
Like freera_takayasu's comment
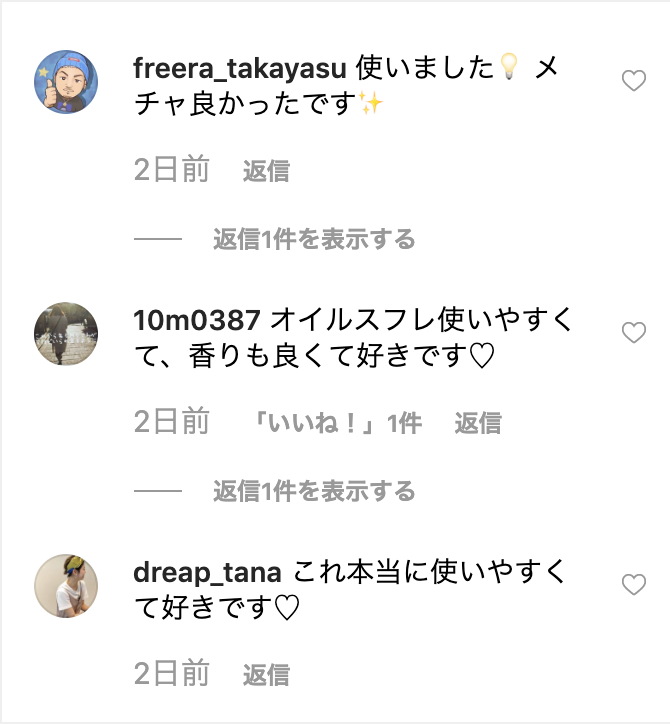634,81
